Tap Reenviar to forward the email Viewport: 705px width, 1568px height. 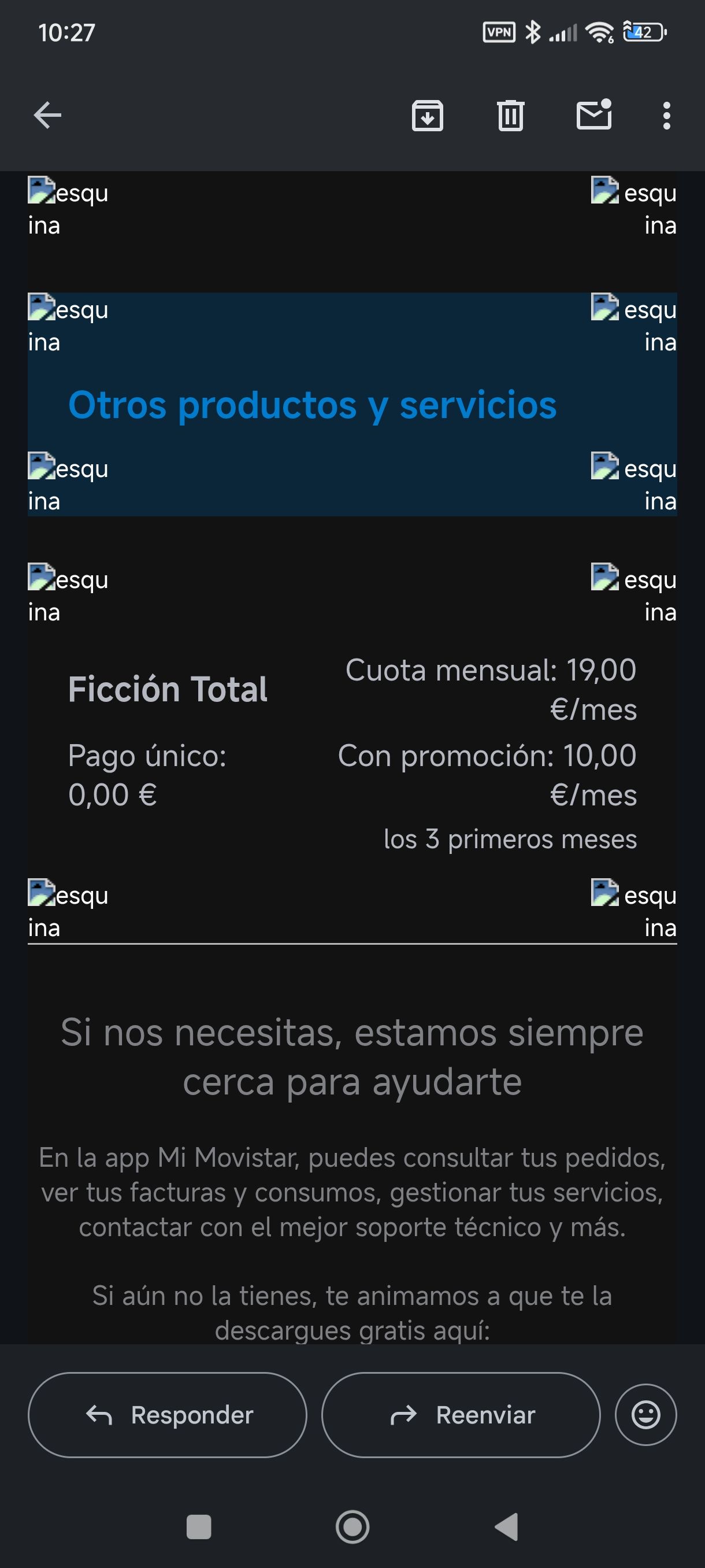click(462, 1415)
